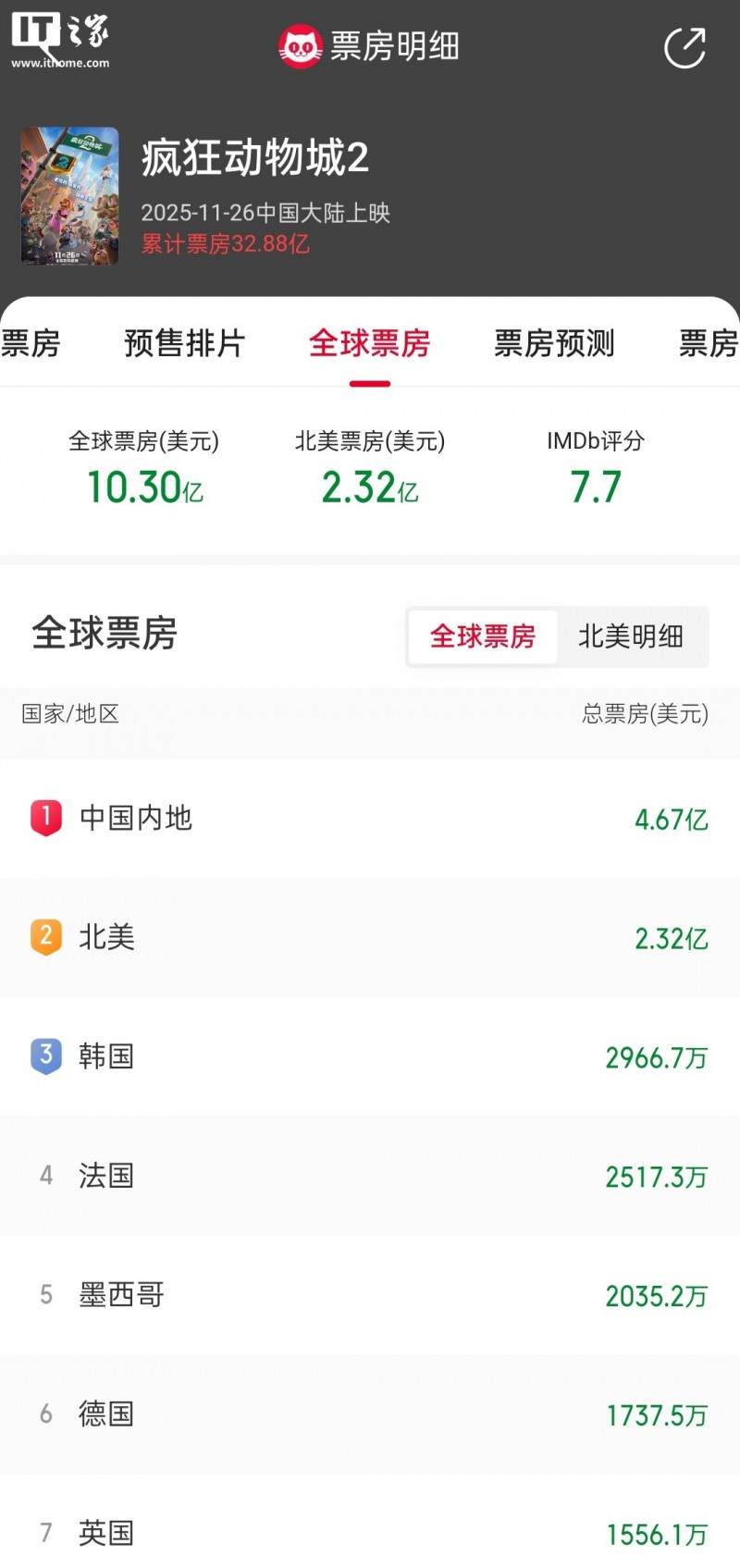Tap the partially visible rightmost 票房 tab
This screenshot has height=1568, width=740.
pos(709,343)
